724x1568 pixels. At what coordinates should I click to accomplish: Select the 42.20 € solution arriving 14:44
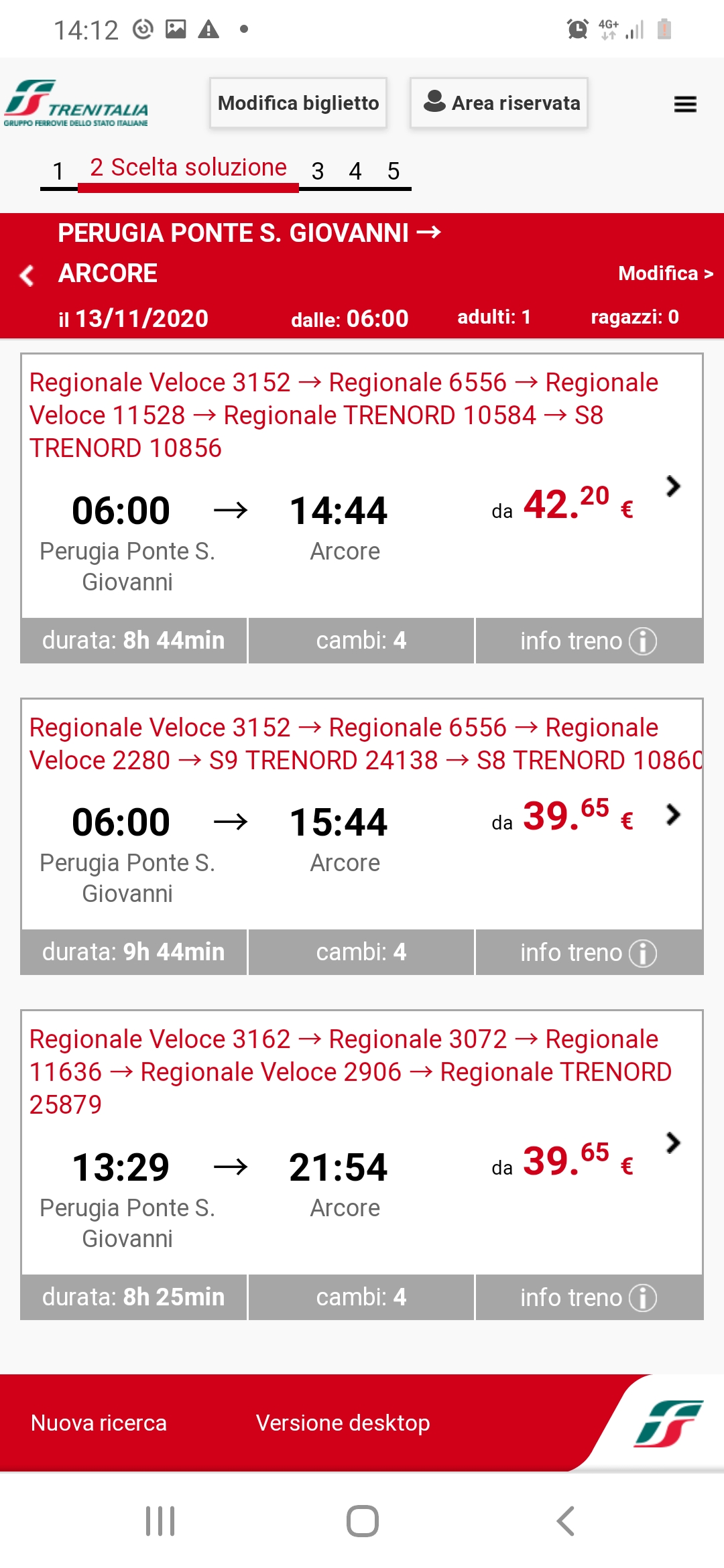point(362,486)
